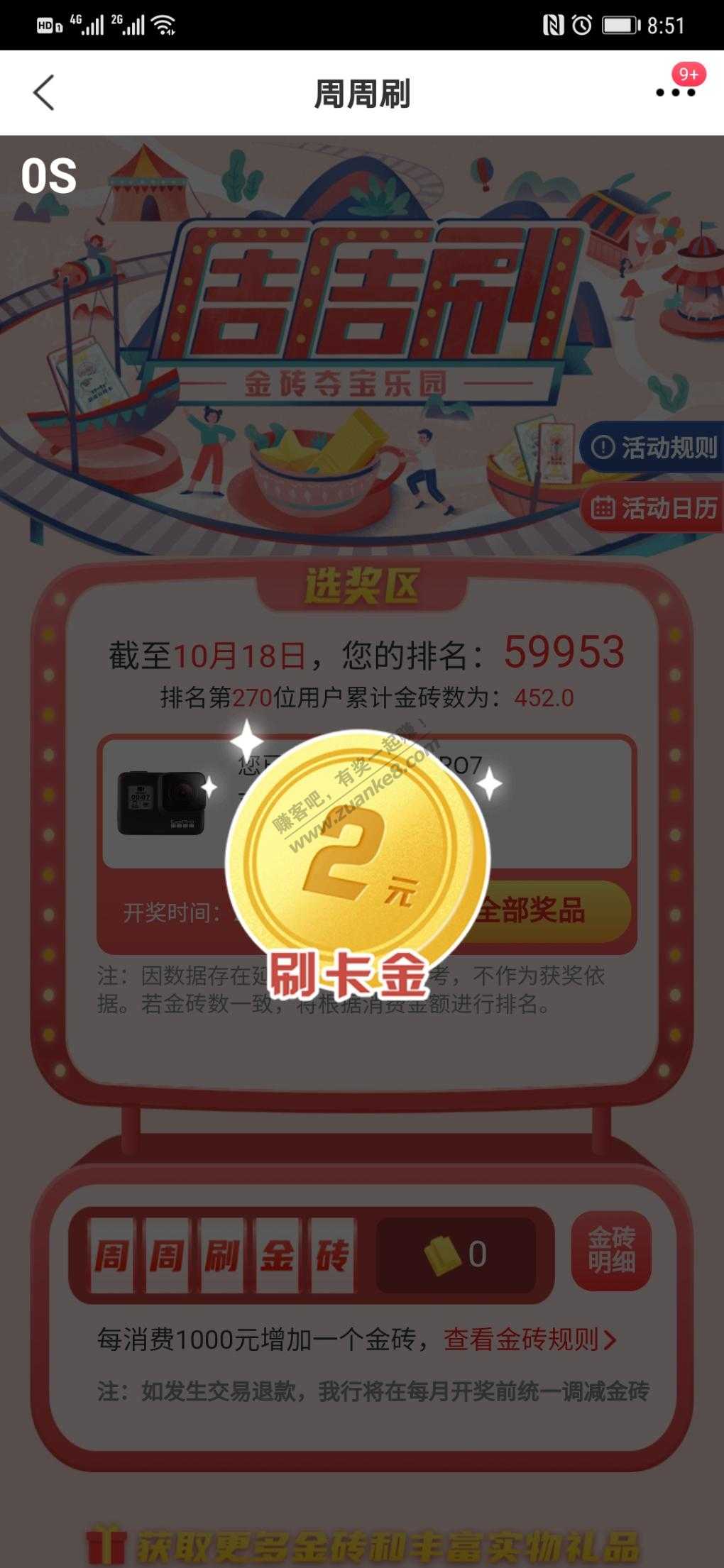This screenshot has width=724, height=1568.
Task: Open 活动规则 activity rules
Action: pyautogui.click(x=654, y=448)
